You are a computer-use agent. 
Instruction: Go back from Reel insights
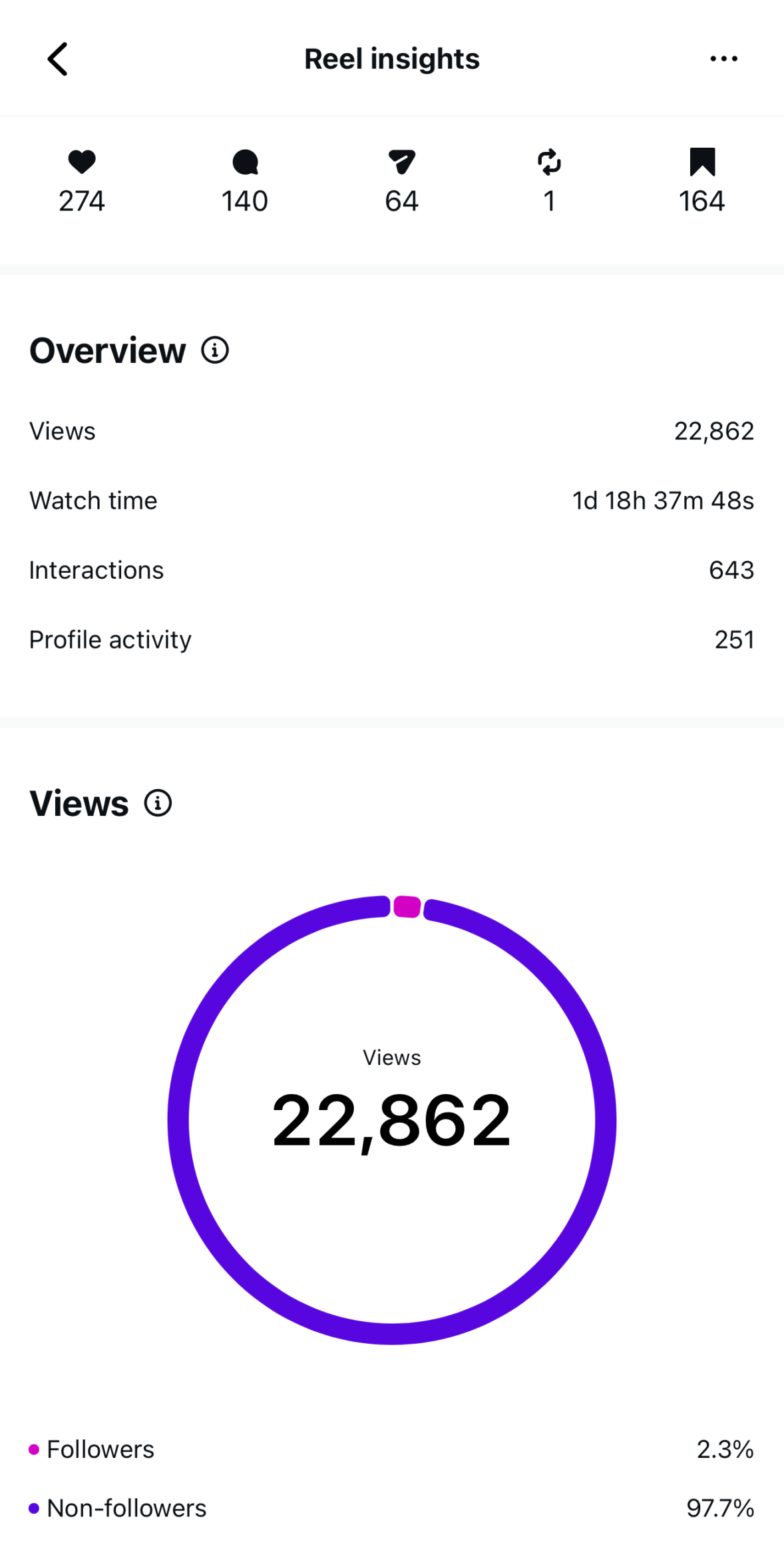(x=57, y=59)
